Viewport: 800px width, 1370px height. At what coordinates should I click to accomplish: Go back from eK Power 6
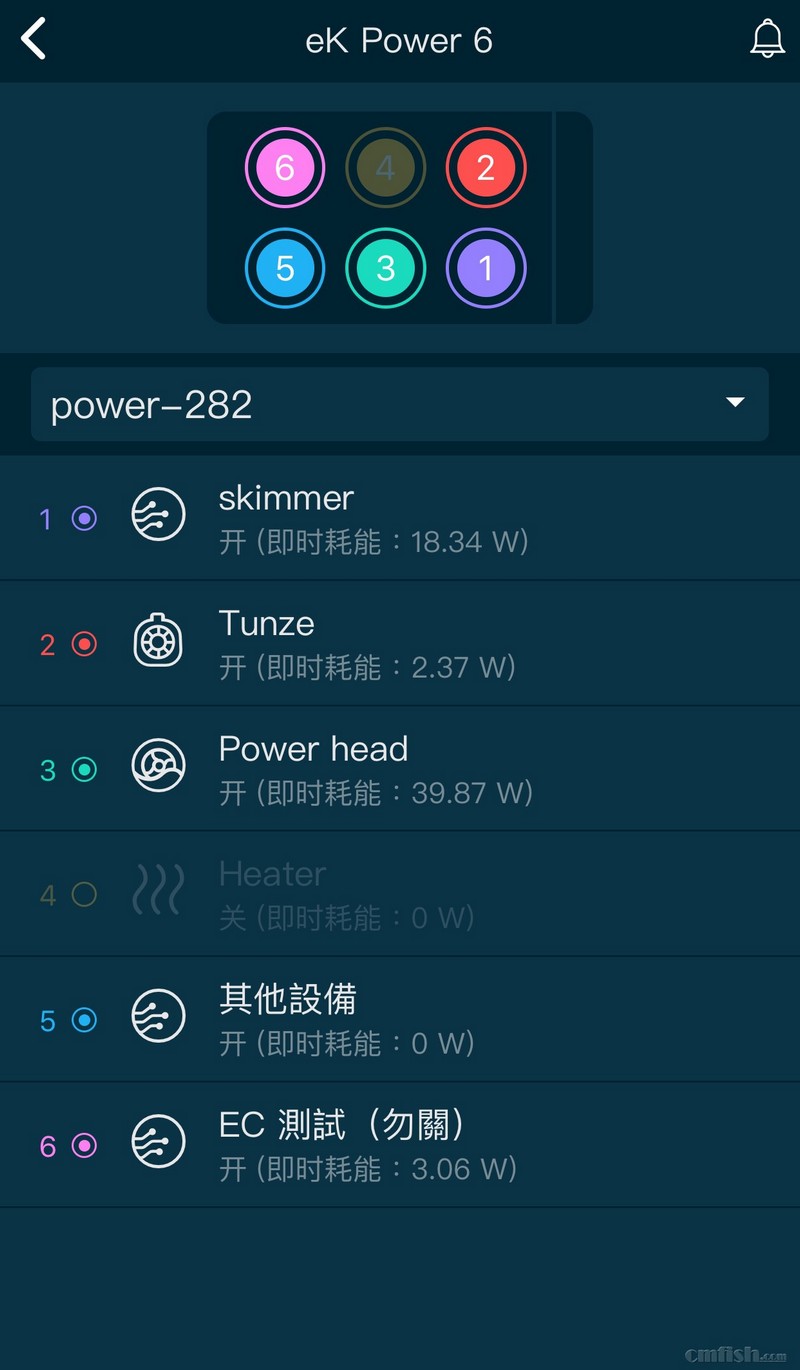coord(34,41)
